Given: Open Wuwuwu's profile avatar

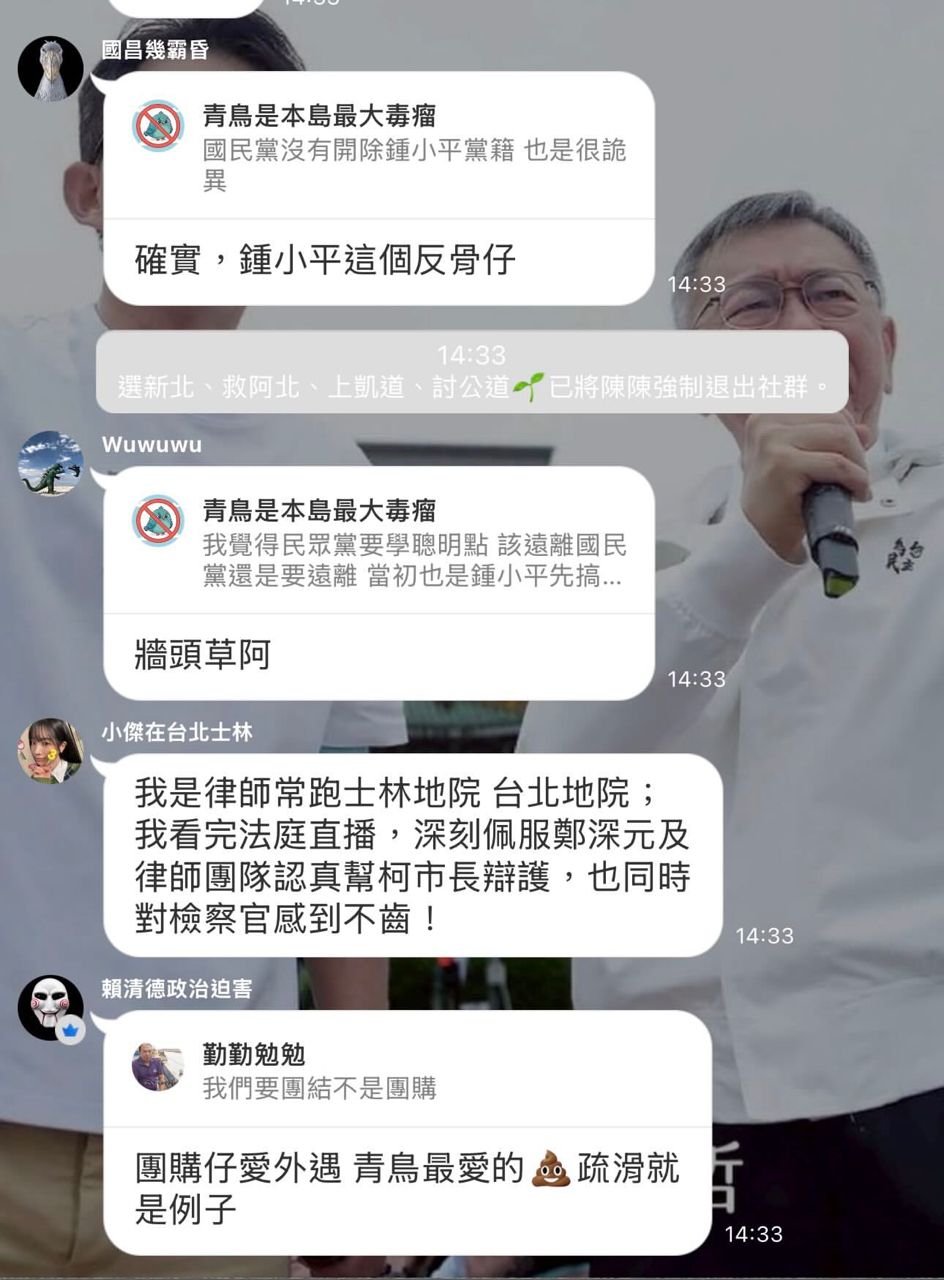Looking at the screenshot, I should coord(50,464).
